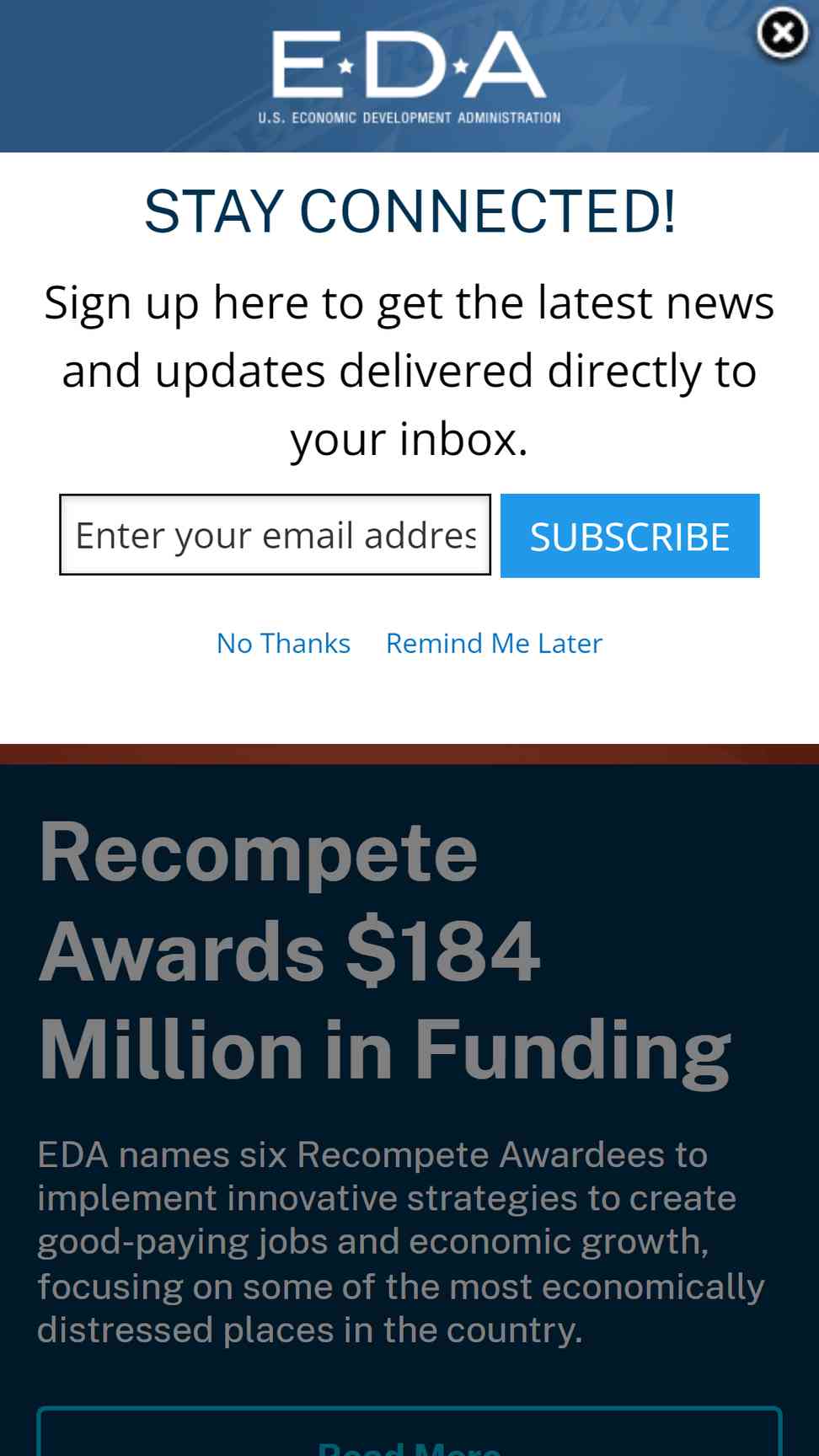The image size is (819, 1456).
Task: Open Read More about Recompete awards
Action: coord(409,1432)
